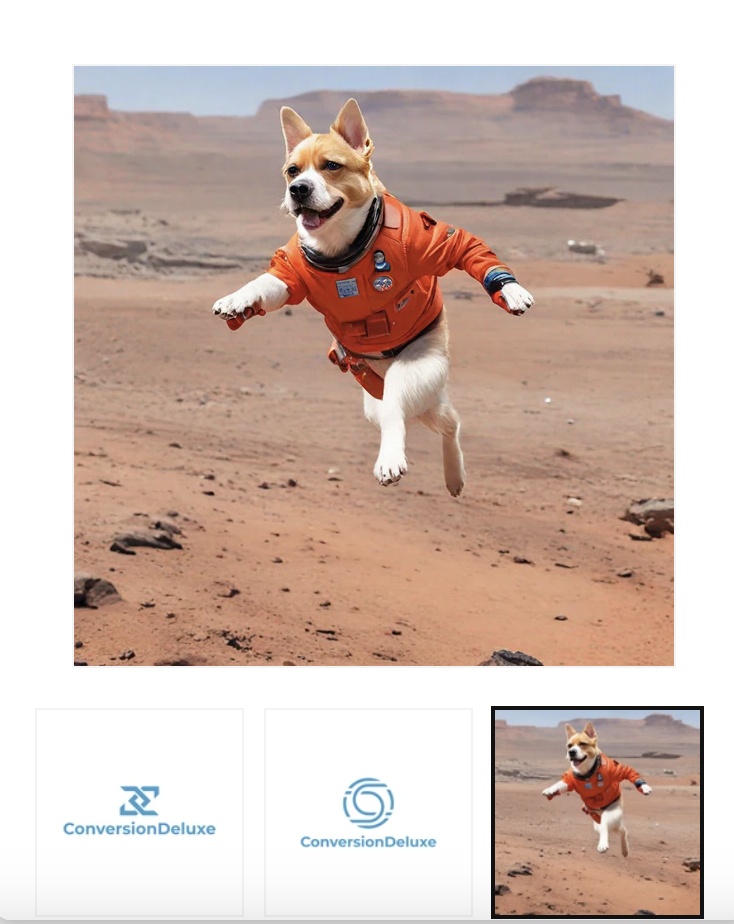Open the large astronaut dog image
Screen dimensions: 734x924
(373, 365)
